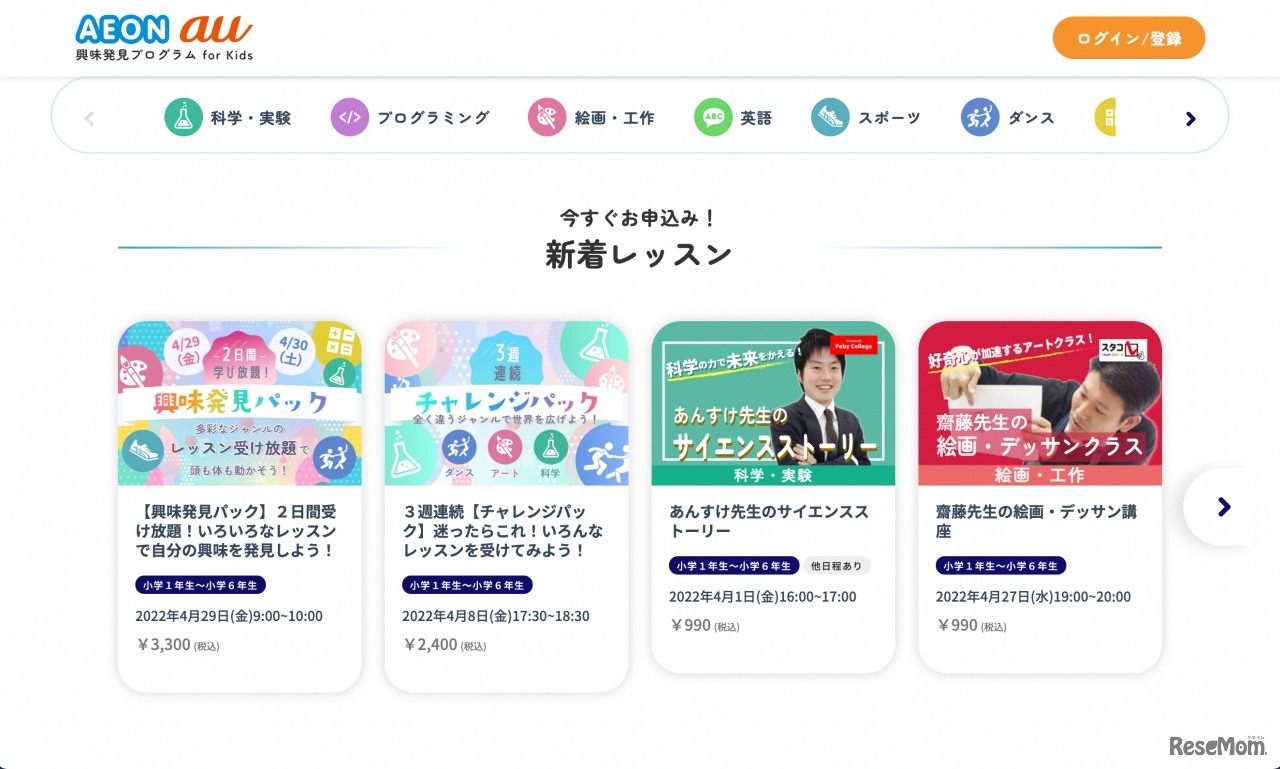1280x769 pixels.
Task: Open the AEON au home logo
Action: click(164, 37)
